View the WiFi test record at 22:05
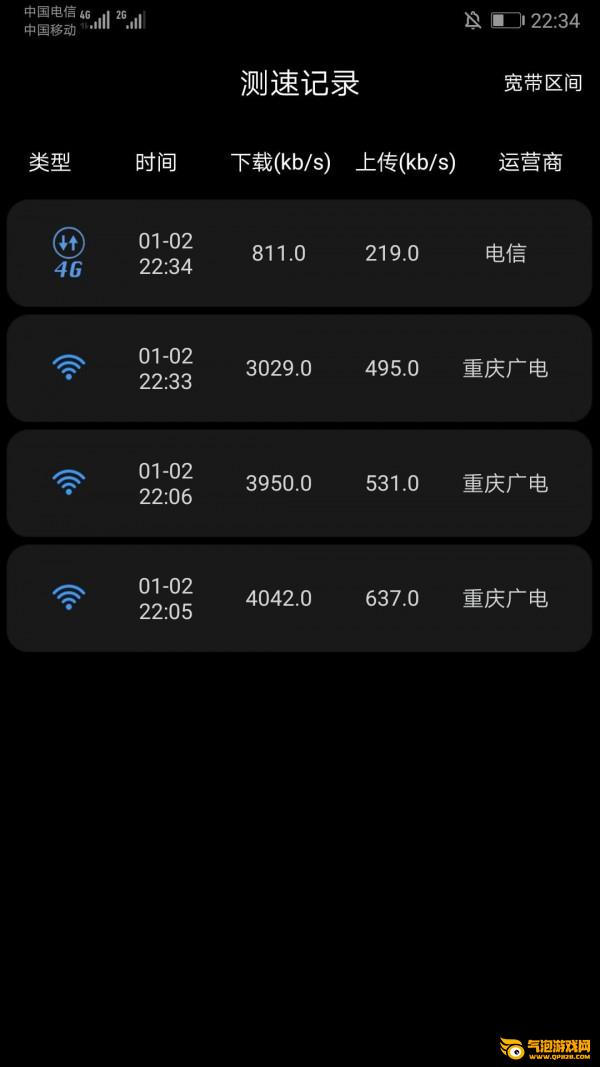The height and width of the screenshot is (1067, 600). [299, 598]
